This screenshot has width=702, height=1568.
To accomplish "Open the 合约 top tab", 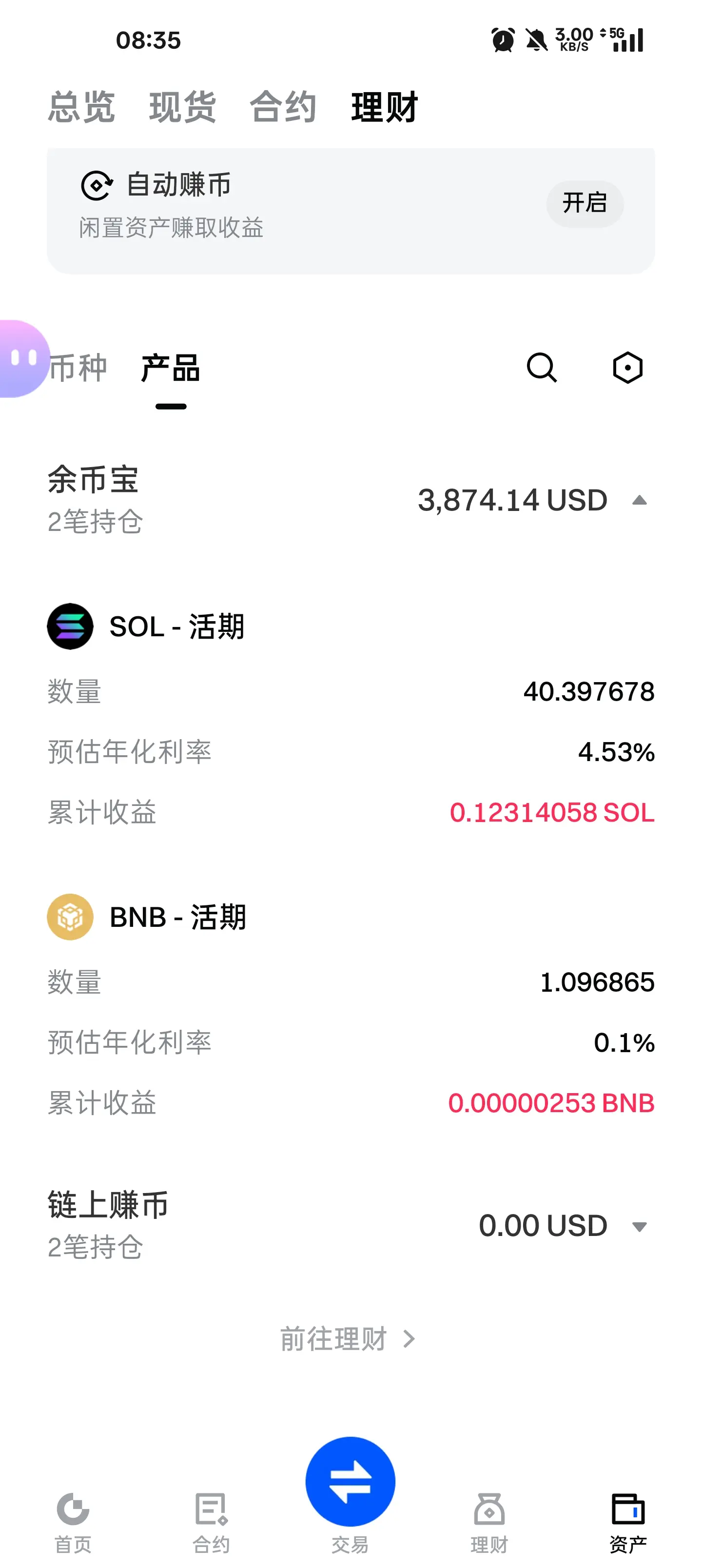I will tap(283, 107).
